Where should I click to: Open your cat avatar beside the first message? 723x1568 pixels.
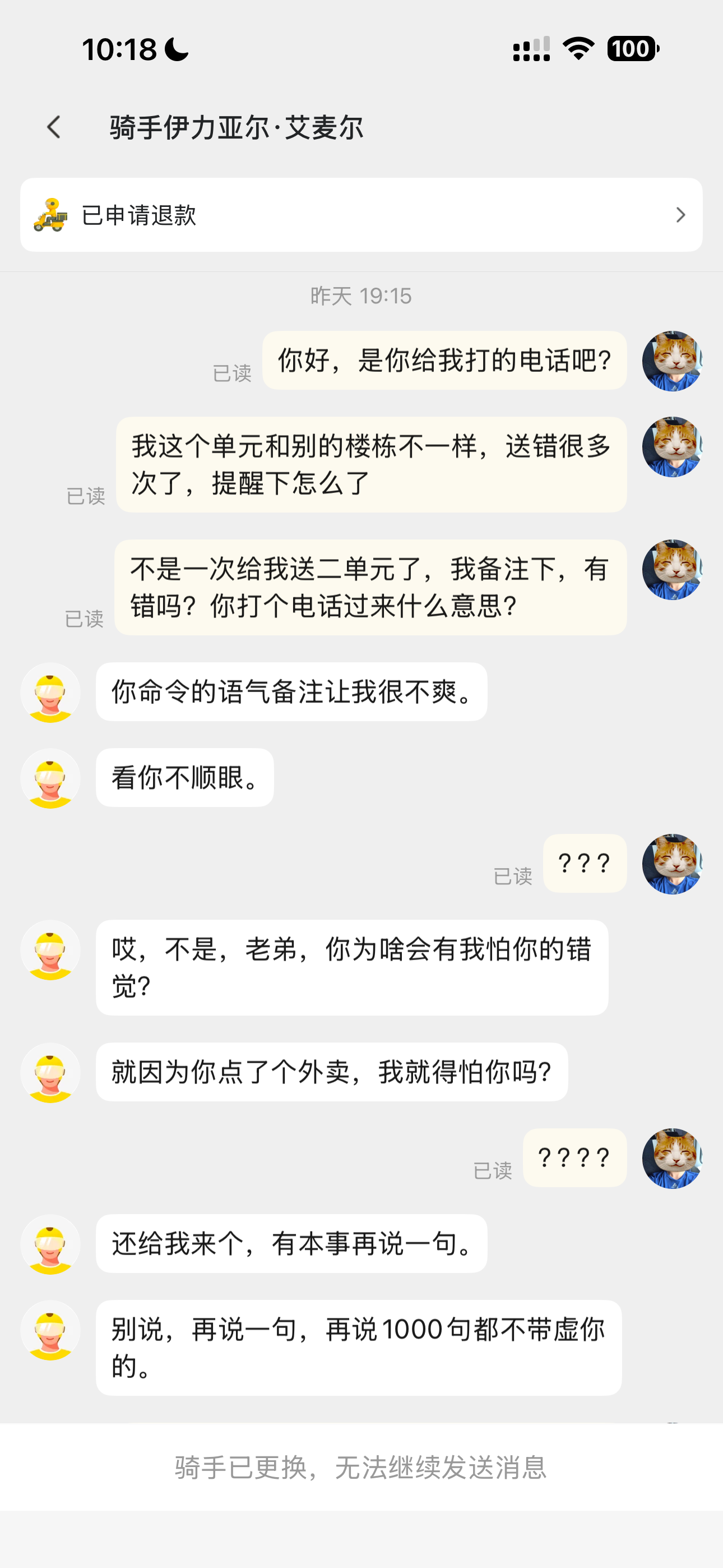[671, 361]
